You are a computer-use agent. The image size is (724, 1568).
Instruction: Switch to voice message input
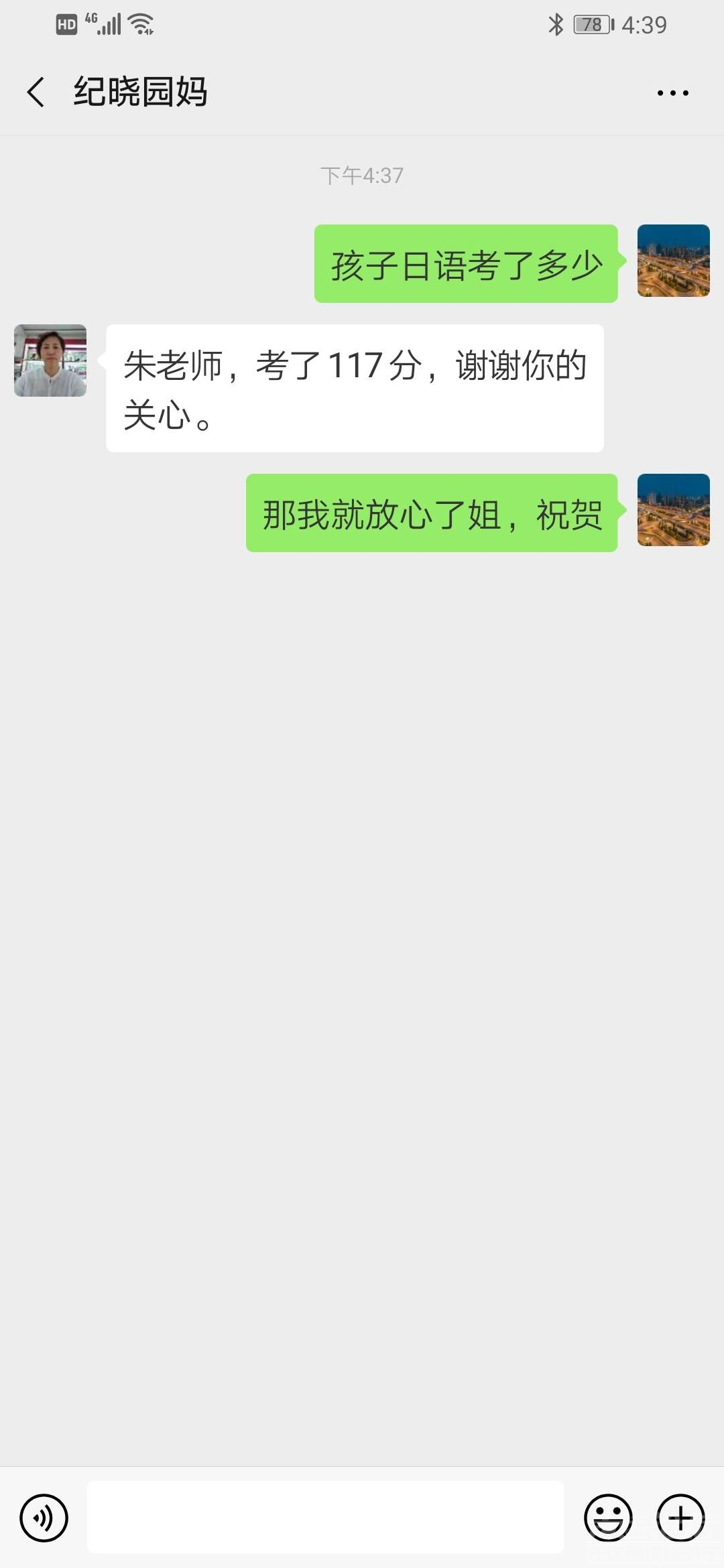tap(44, 1518)
